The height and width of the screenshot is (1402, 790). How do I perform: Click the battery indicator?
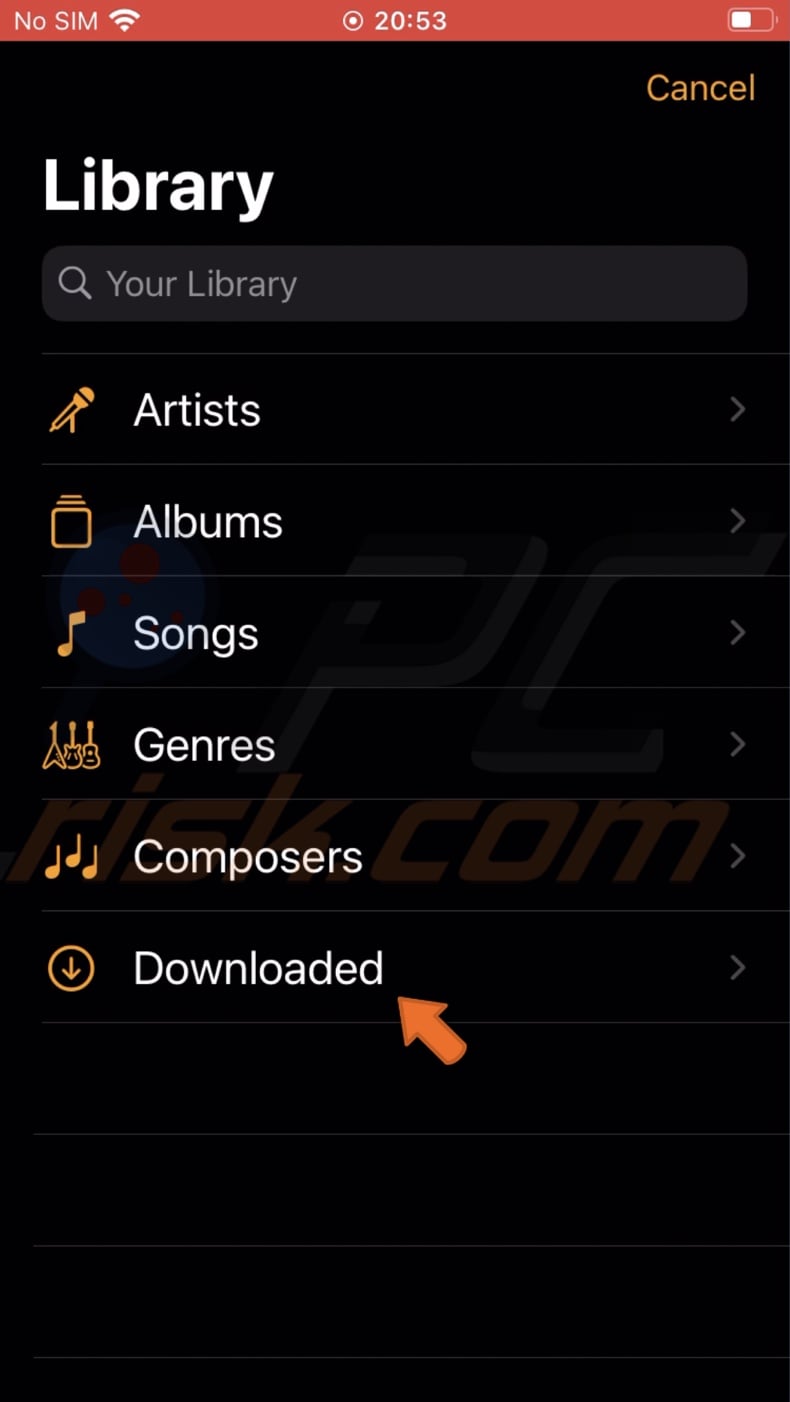(752, 19)
